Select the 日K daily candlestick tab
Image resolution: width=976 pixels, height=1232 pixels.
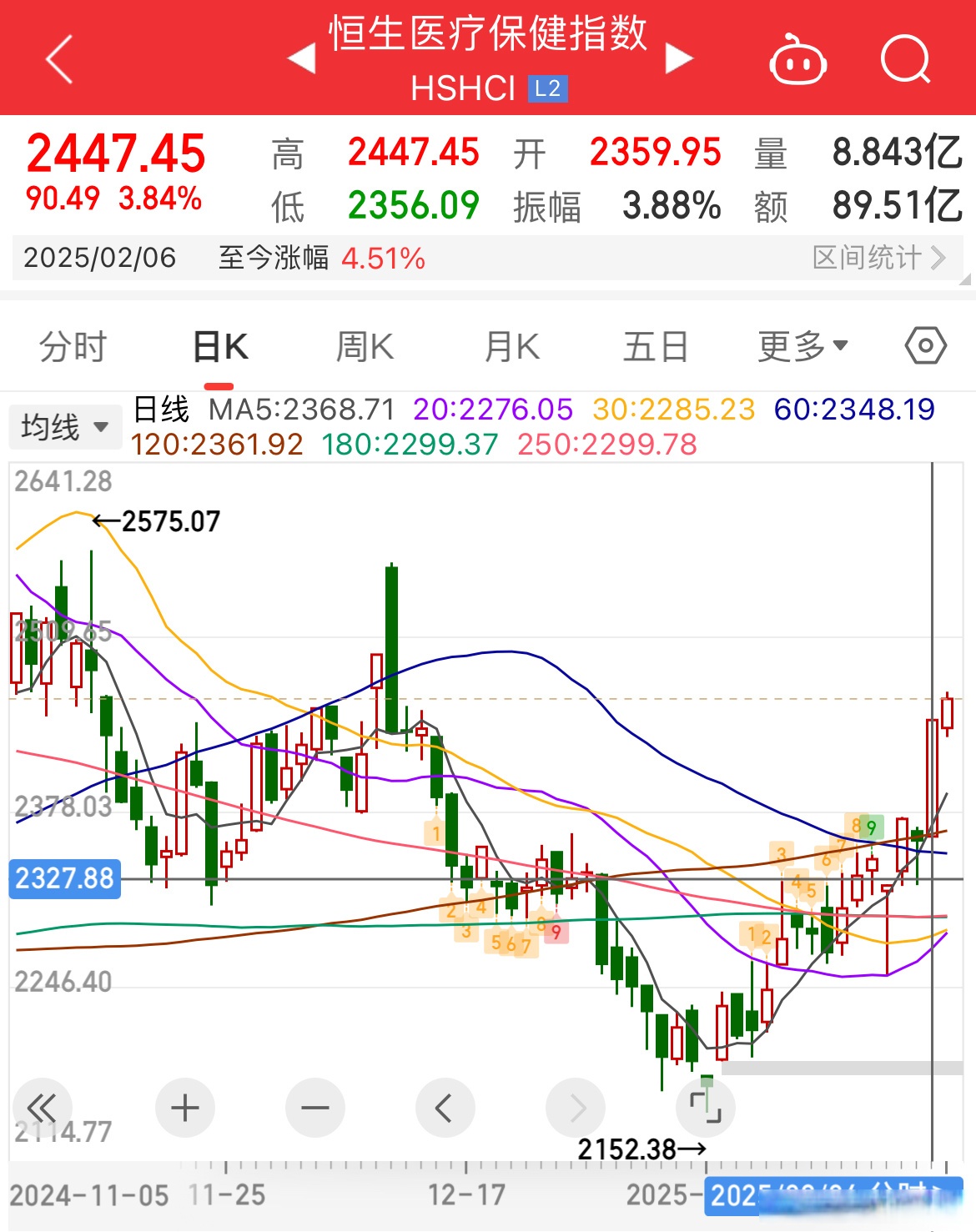point(220,347)
